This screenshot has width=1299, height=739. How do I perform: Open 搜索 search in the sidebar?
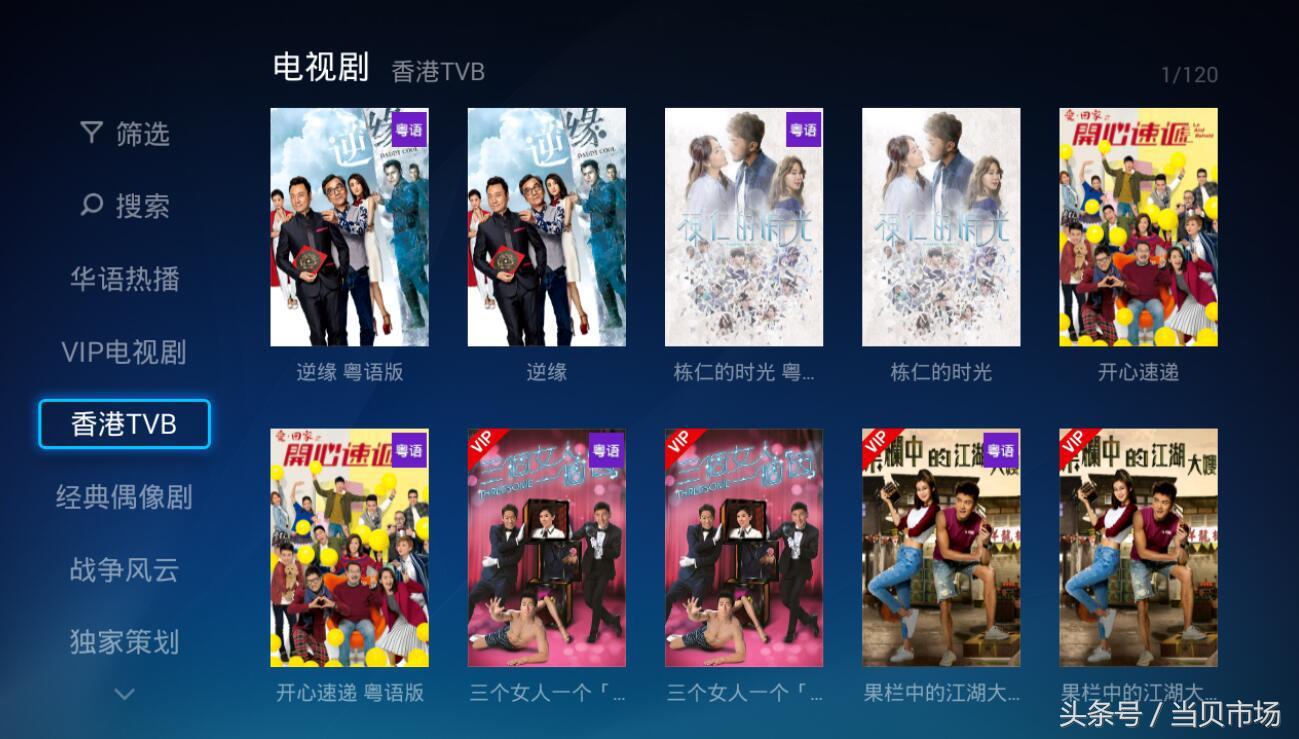pos(124,206)
